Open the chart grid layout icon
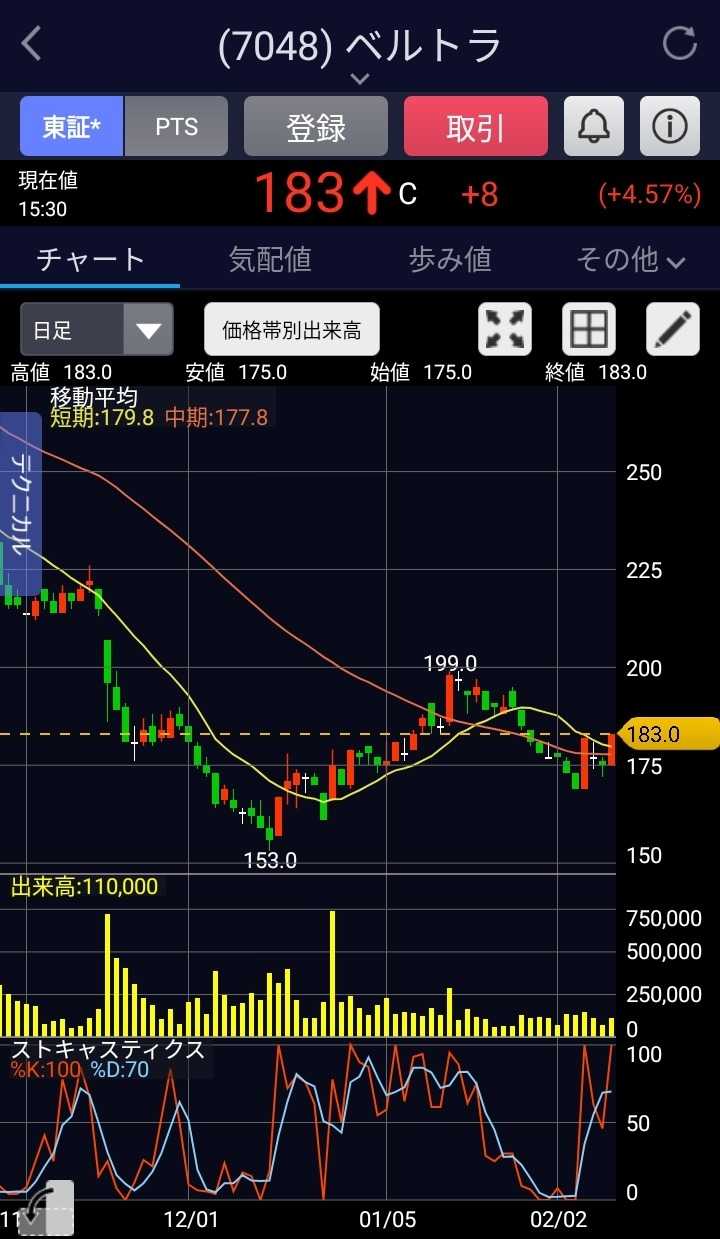 click(x=588, y=330)
